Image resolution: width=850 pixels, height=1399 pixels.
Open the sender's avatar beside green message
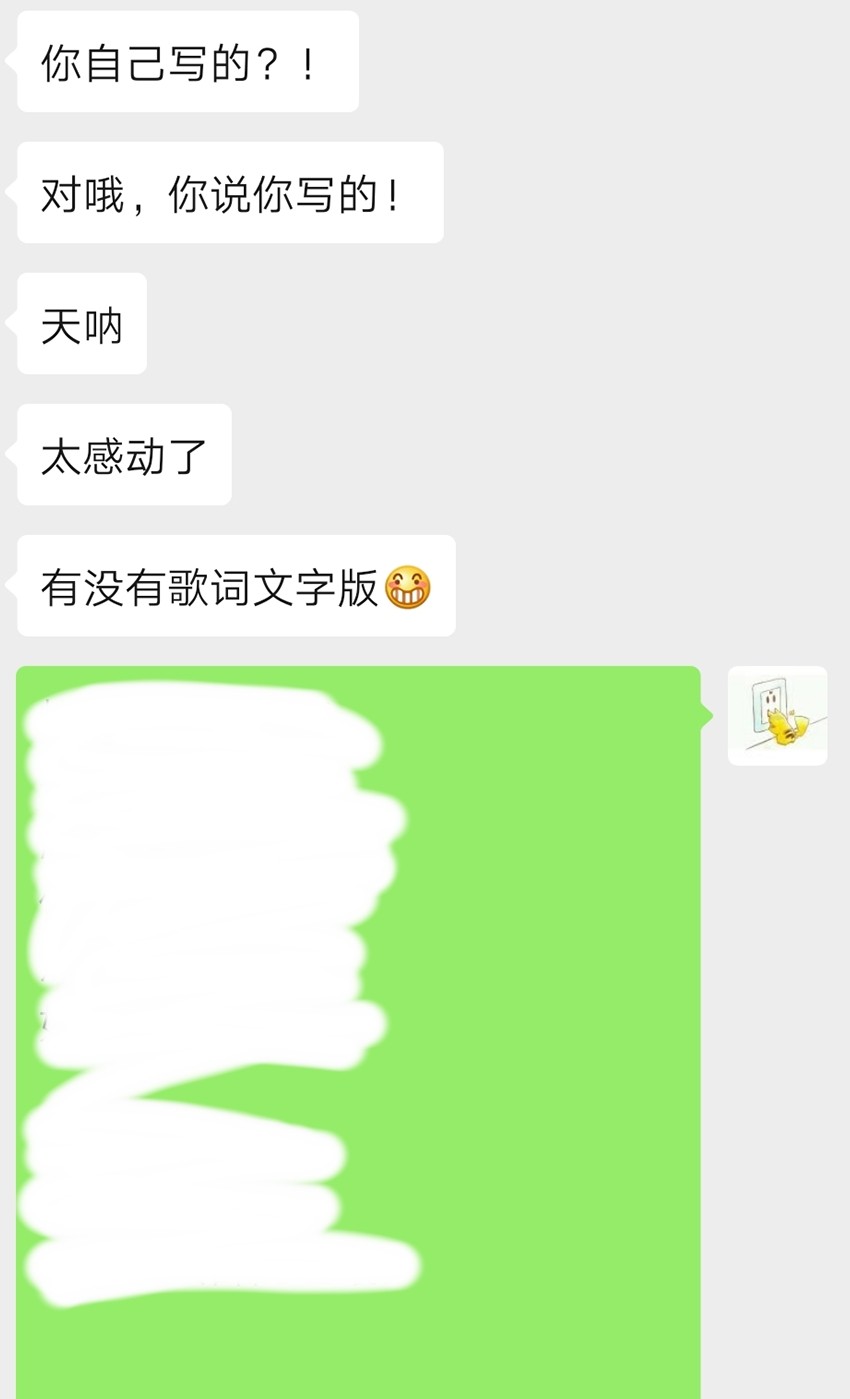click(x=777, y=716)
